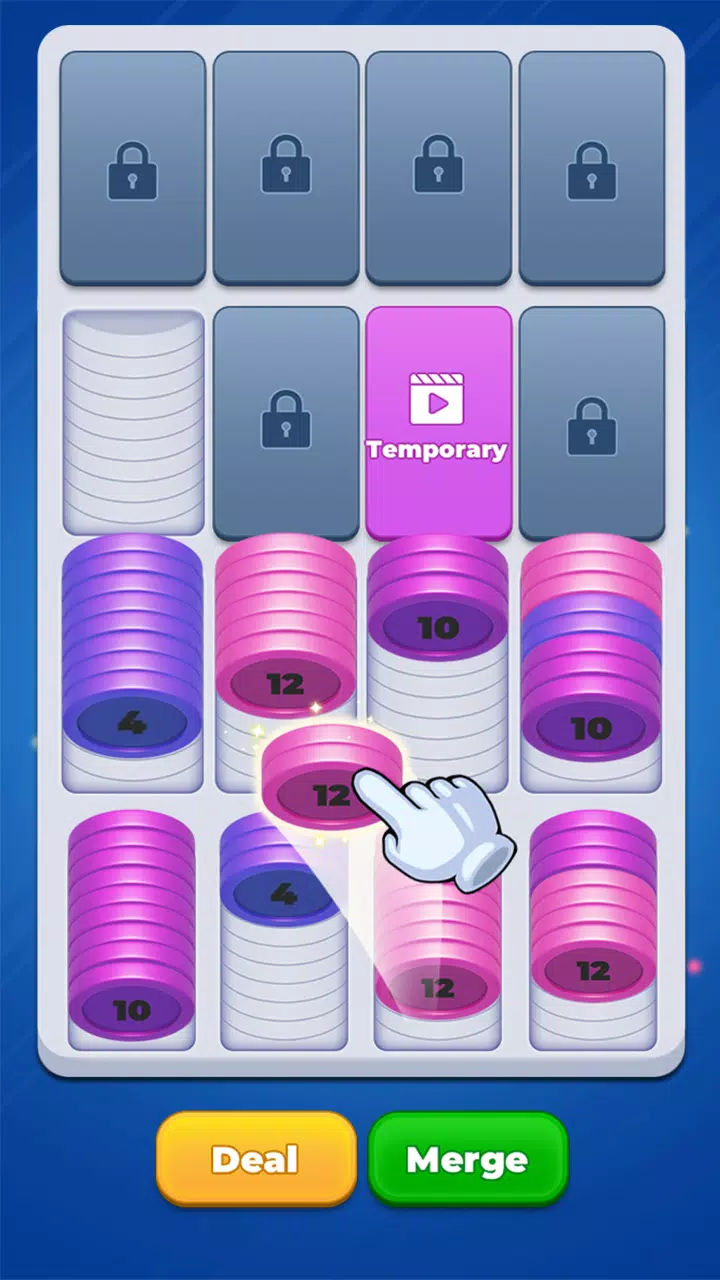Screen dimensions: 720x1280
Task: Select the pink-blue-magenta mixed stack labeled 10
Action: click(591, 665)
